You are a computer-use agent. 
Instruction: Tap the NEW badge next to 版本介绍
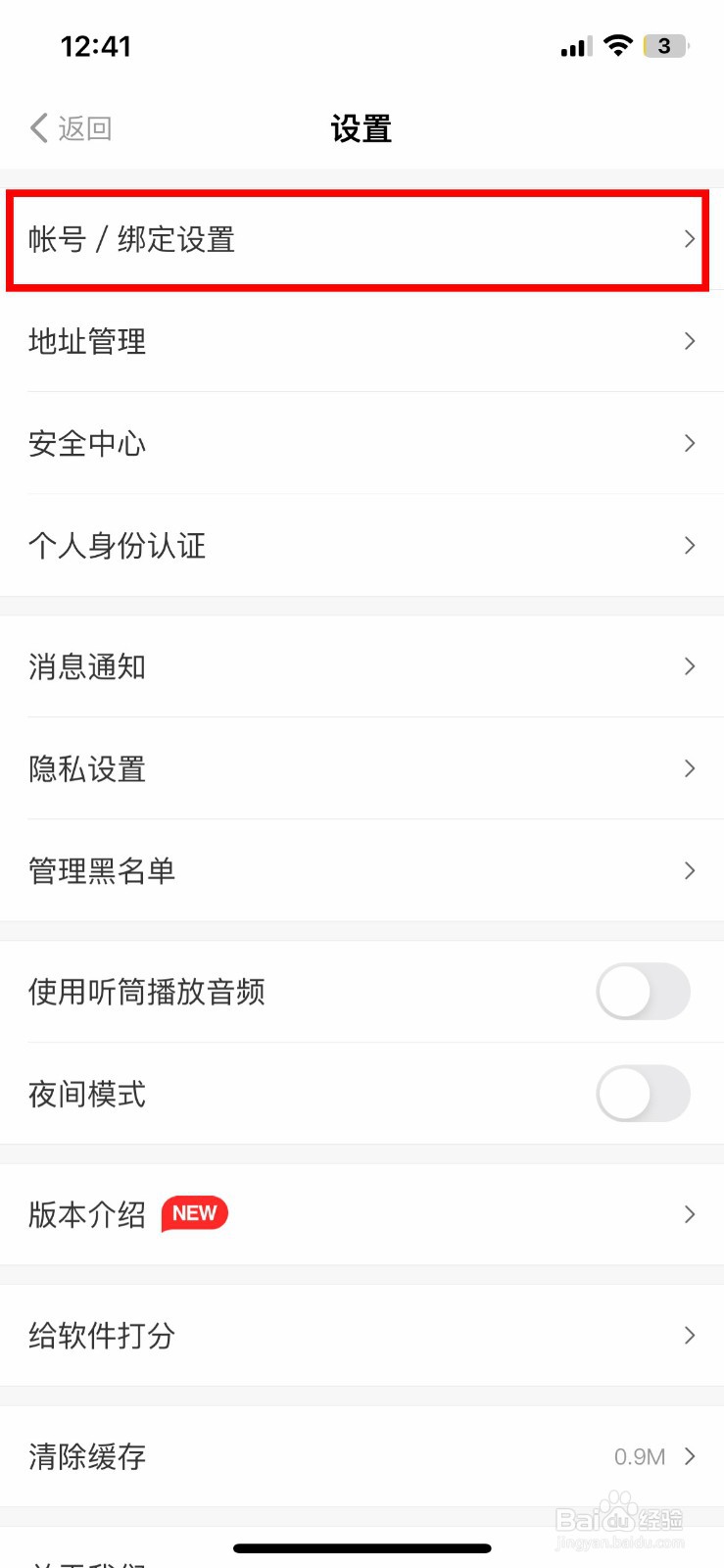pos(194,1213)
